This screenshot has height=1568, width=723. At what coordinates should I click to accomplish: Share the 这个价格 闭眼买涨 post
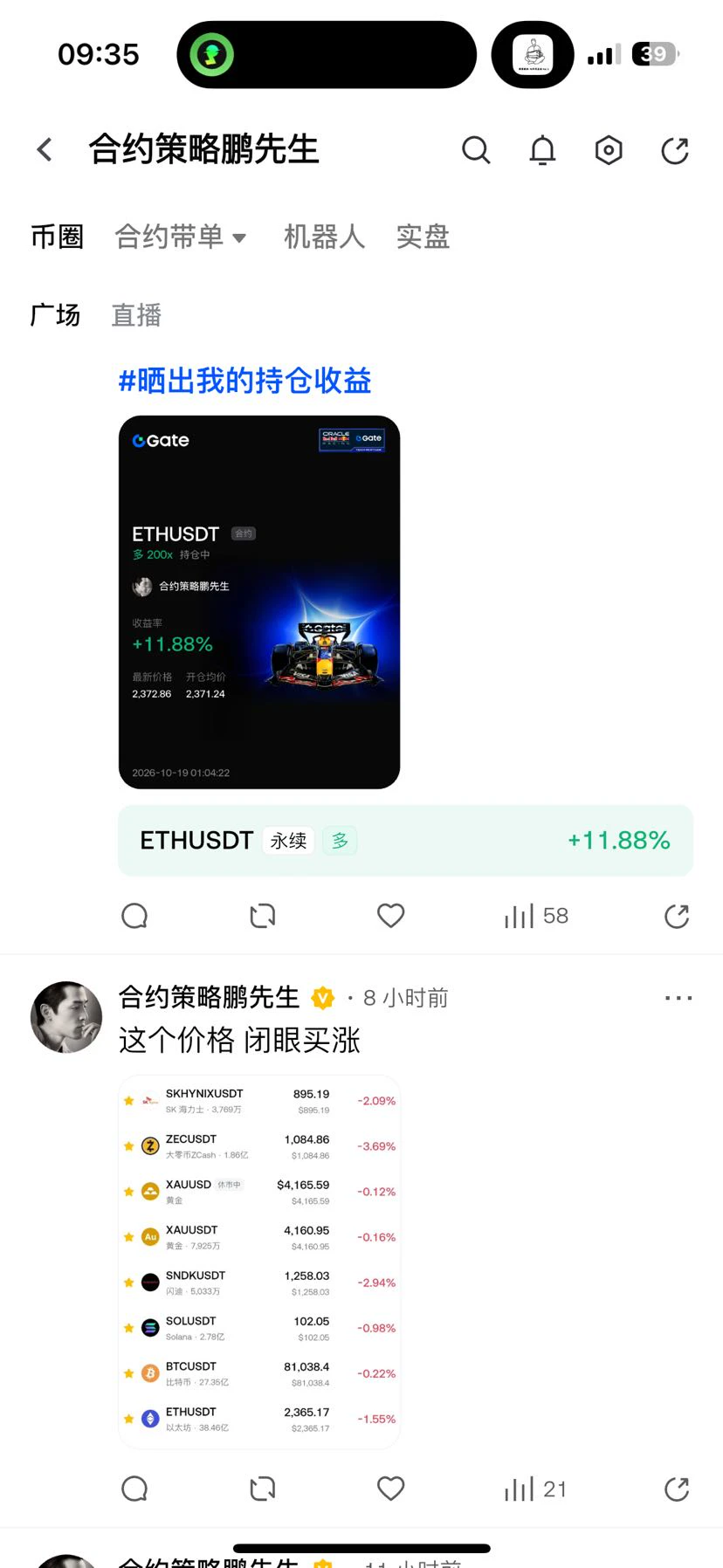click(677, 1489)
